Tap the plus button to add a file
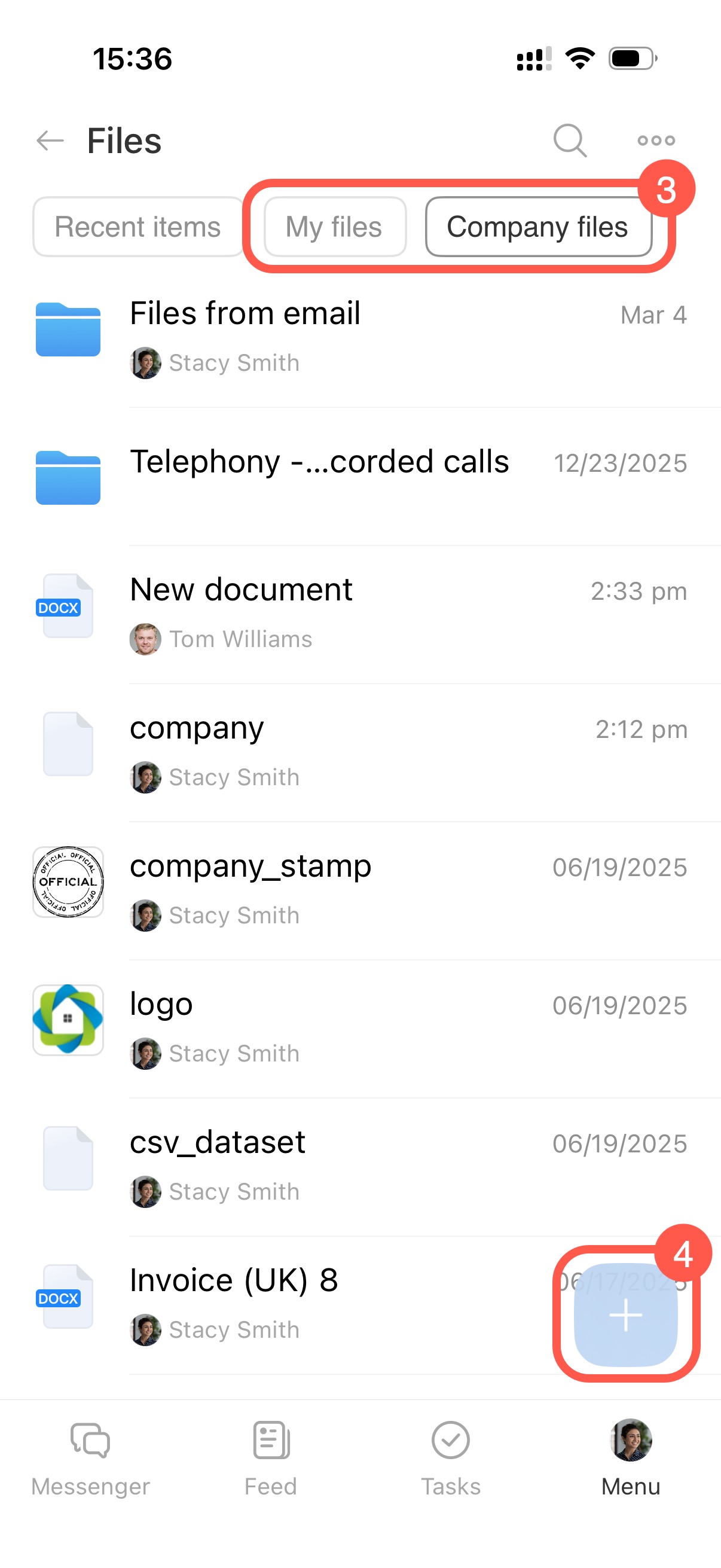 click(625, 1316)
